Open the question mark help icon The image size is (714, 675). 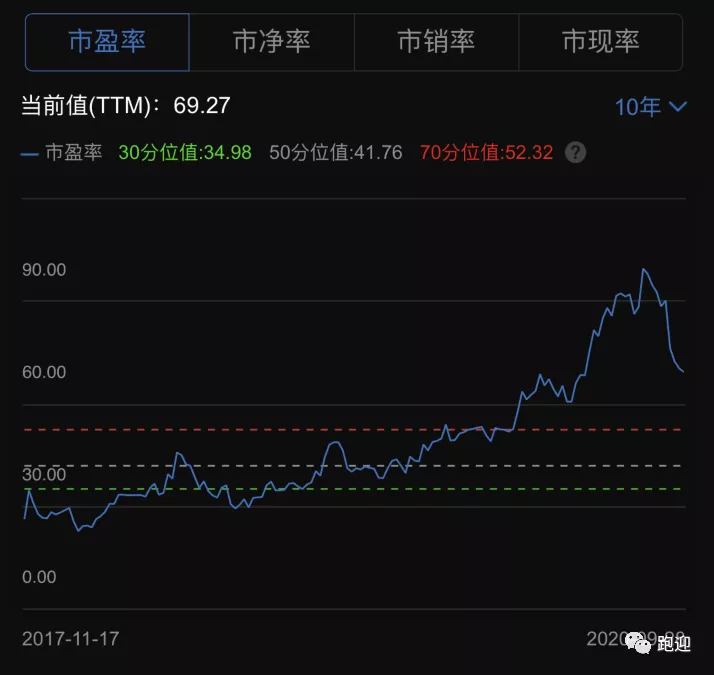click(575, 153)
